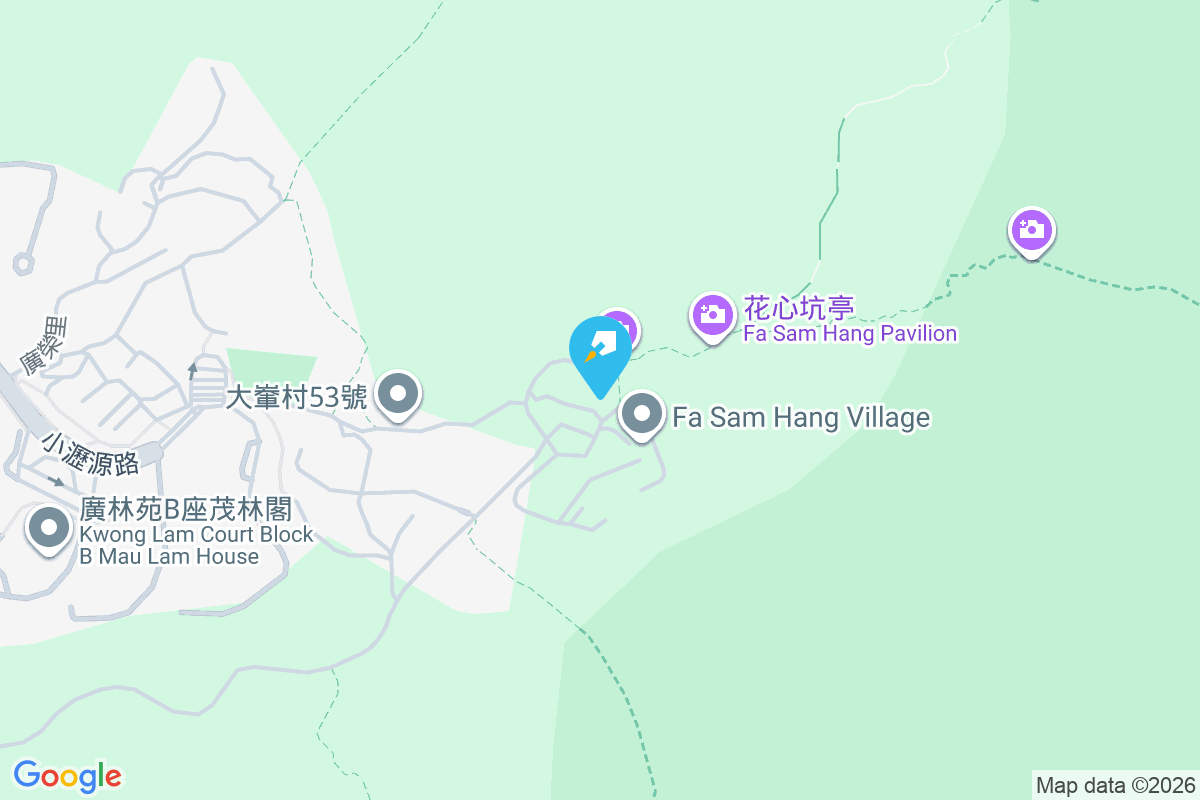Open the unlabeled camera marker on the trail
Image resolution: width=1200 pixels, height=800 pixels.
tap(1031, 230)
